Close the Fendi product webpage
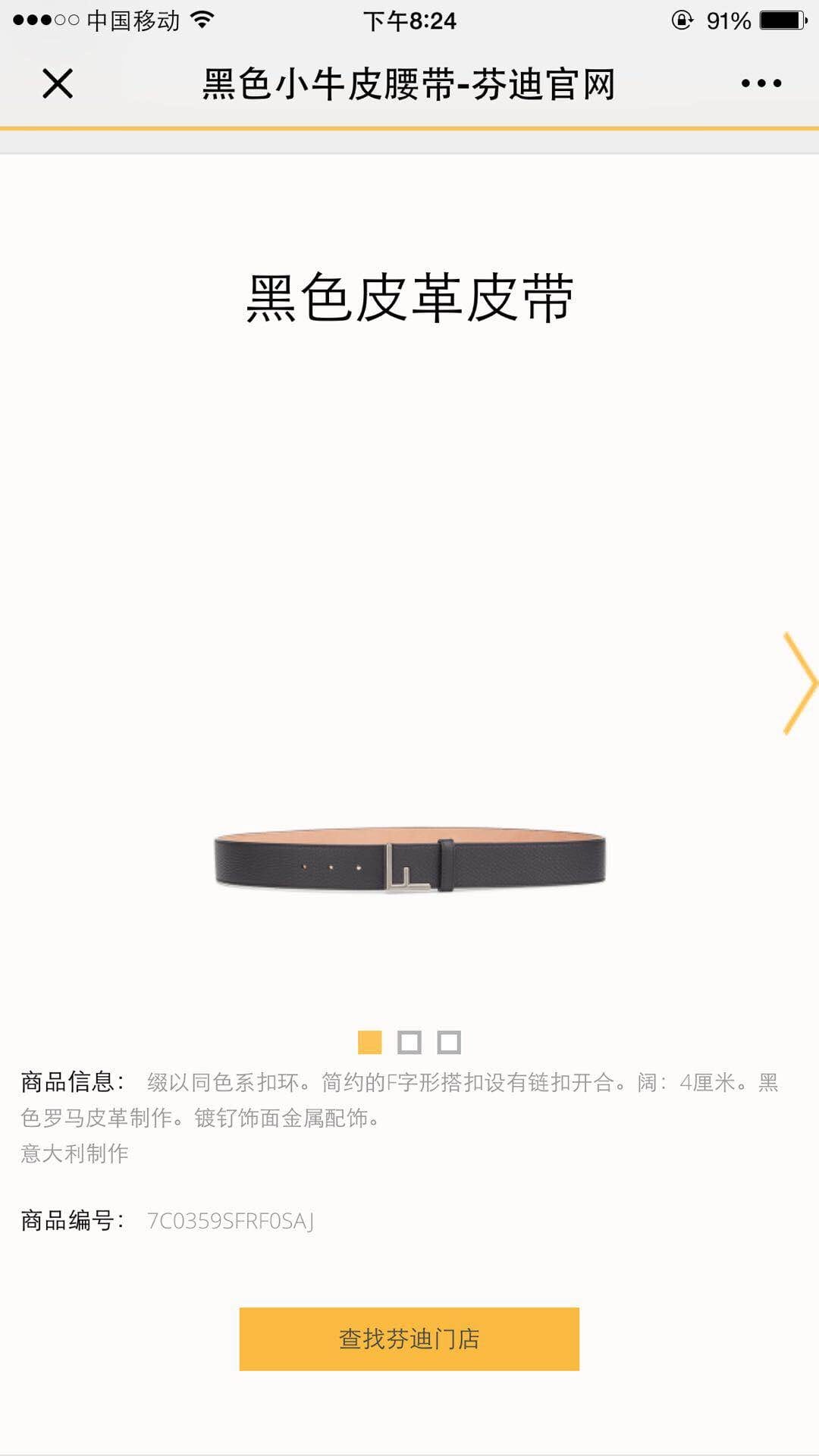The height and width of the screenshot is (1456, 819). [58, 83]
